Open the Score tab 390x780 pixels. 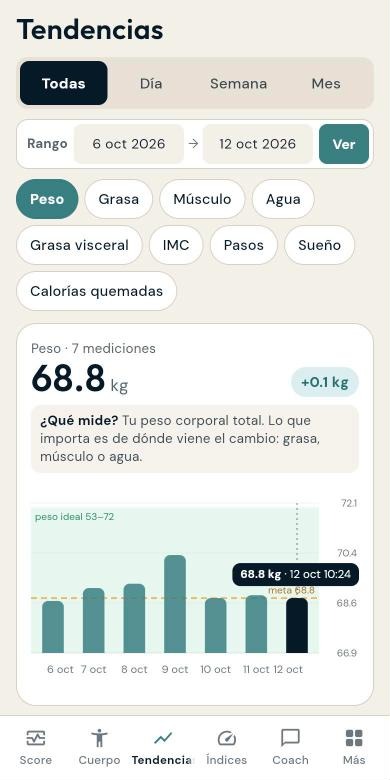pos(36,747)
